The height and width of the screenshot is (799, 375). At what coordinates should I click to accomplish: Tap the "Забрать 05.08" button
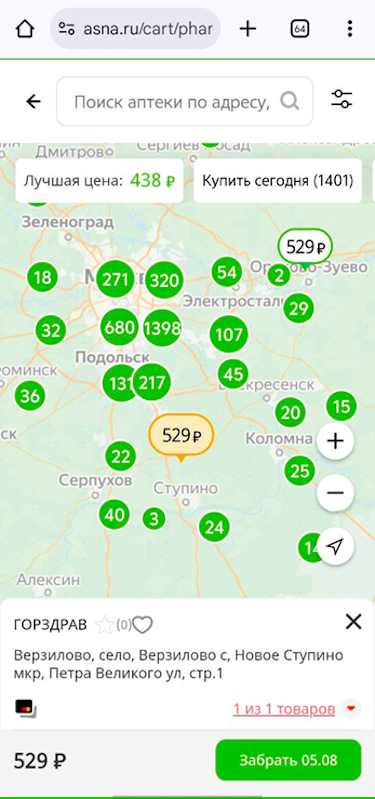[288, 760]
